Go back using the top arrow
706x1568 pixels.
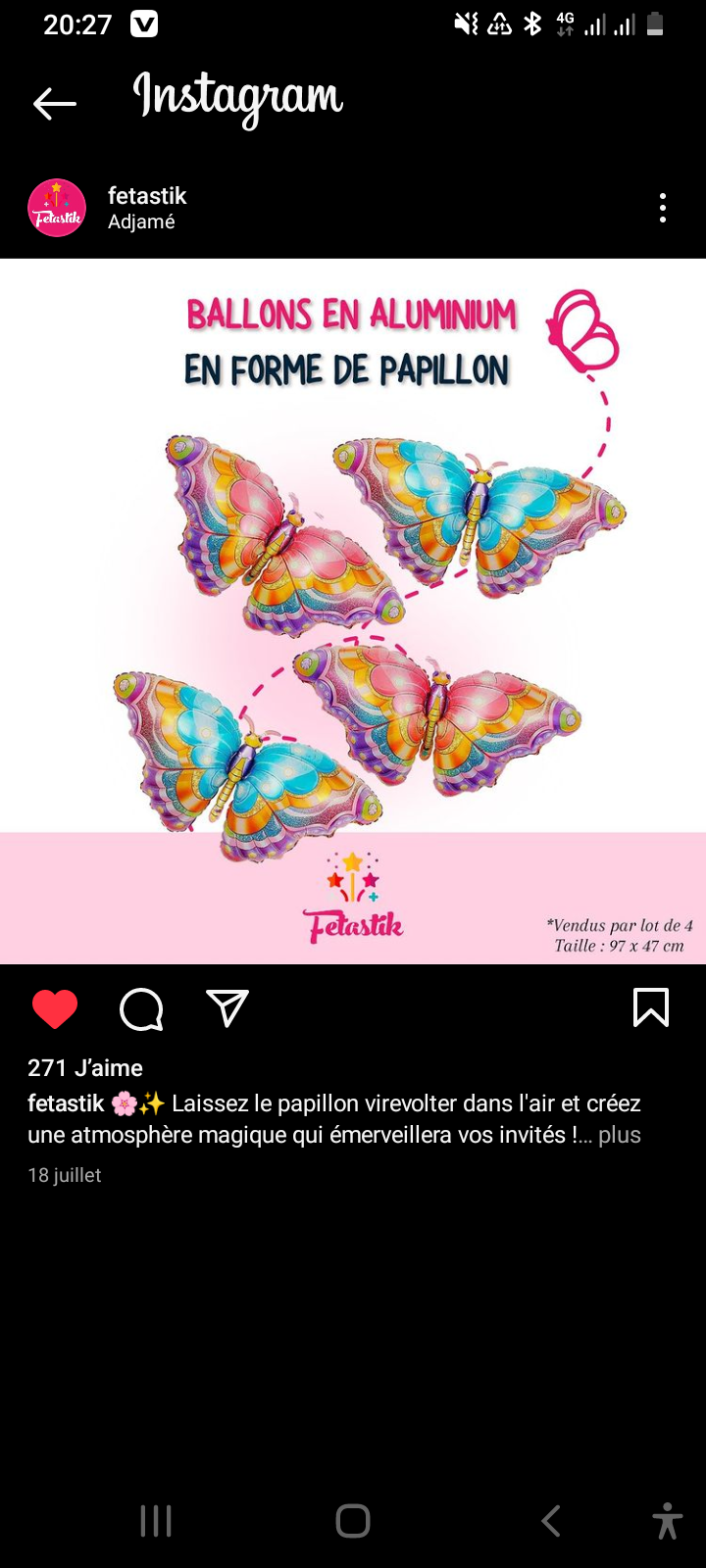(55, 103)
